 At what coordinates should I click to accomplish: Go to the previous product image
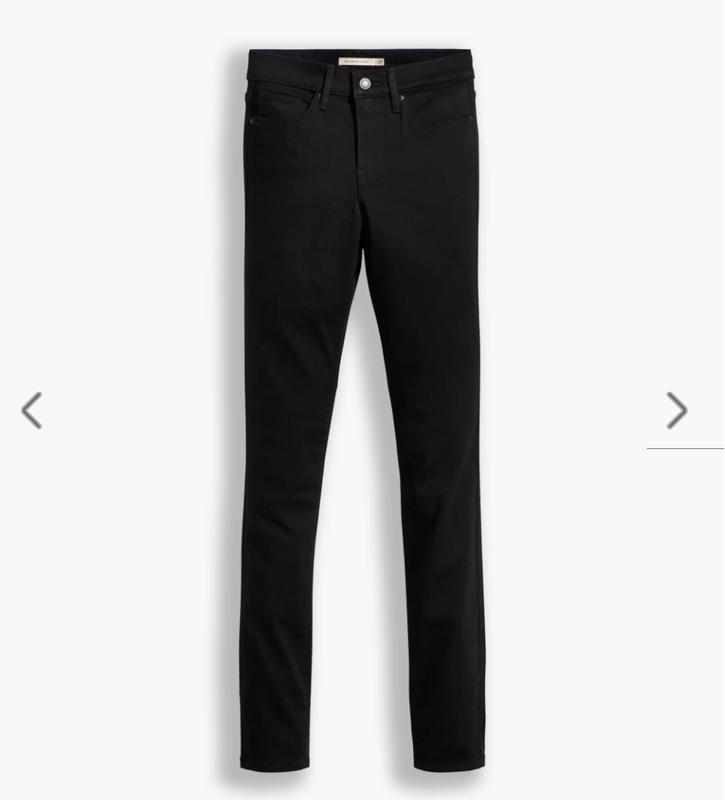click(x=32, y=410)
